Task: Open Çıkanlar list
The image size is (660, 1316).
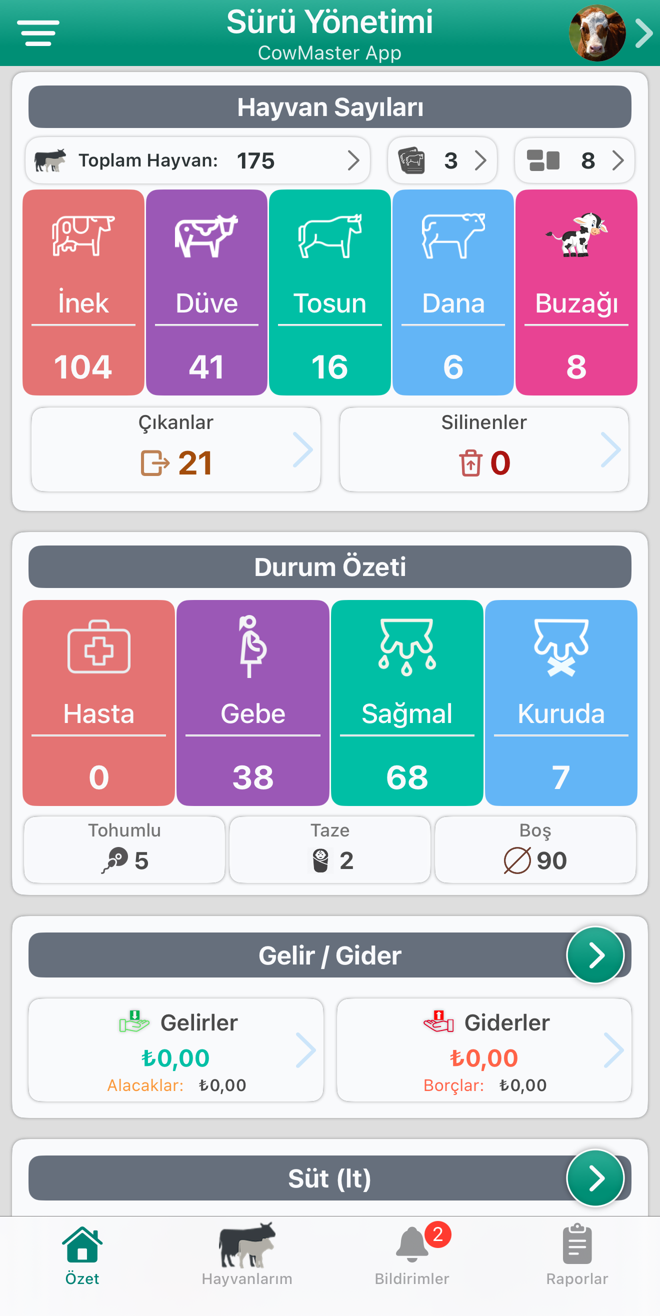Action: pyautogui.click(x=176, y=449)
